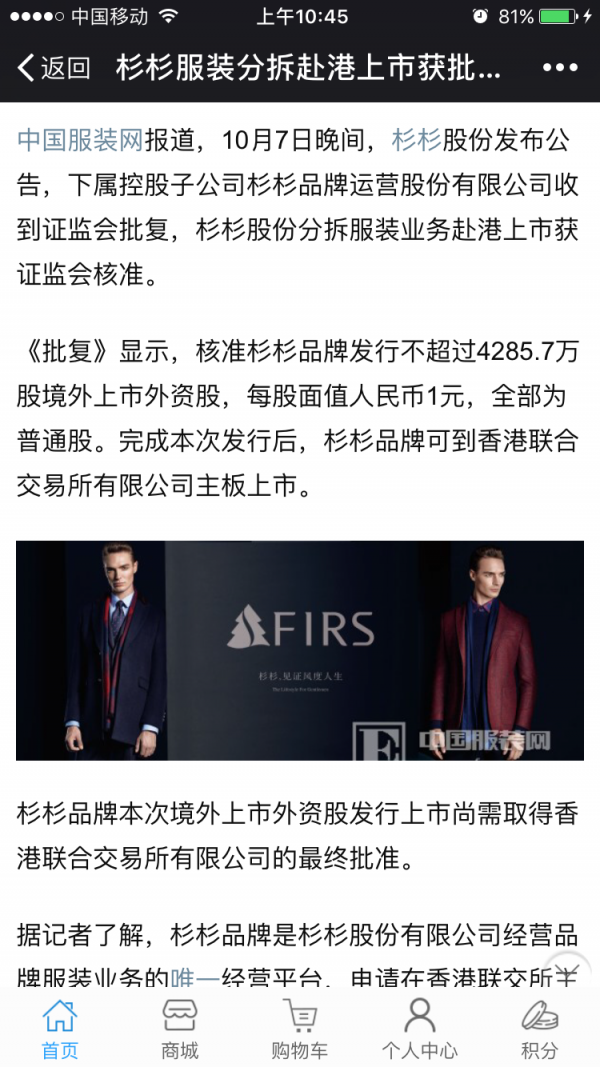Open the 中国服装网 link

pos(80,140)
